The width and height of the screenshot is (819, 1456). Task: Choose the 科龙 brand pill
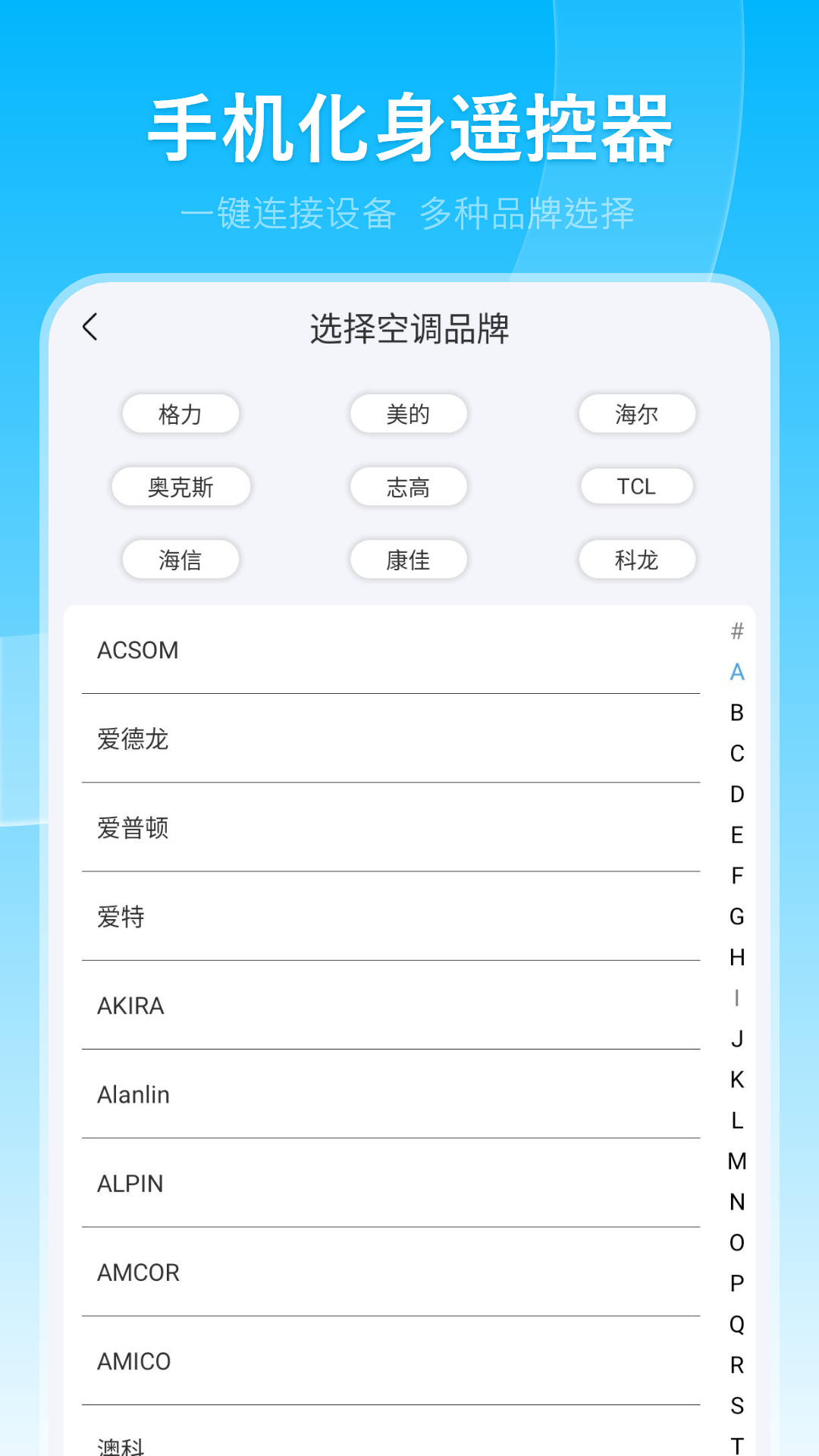[x=637, y=559]
